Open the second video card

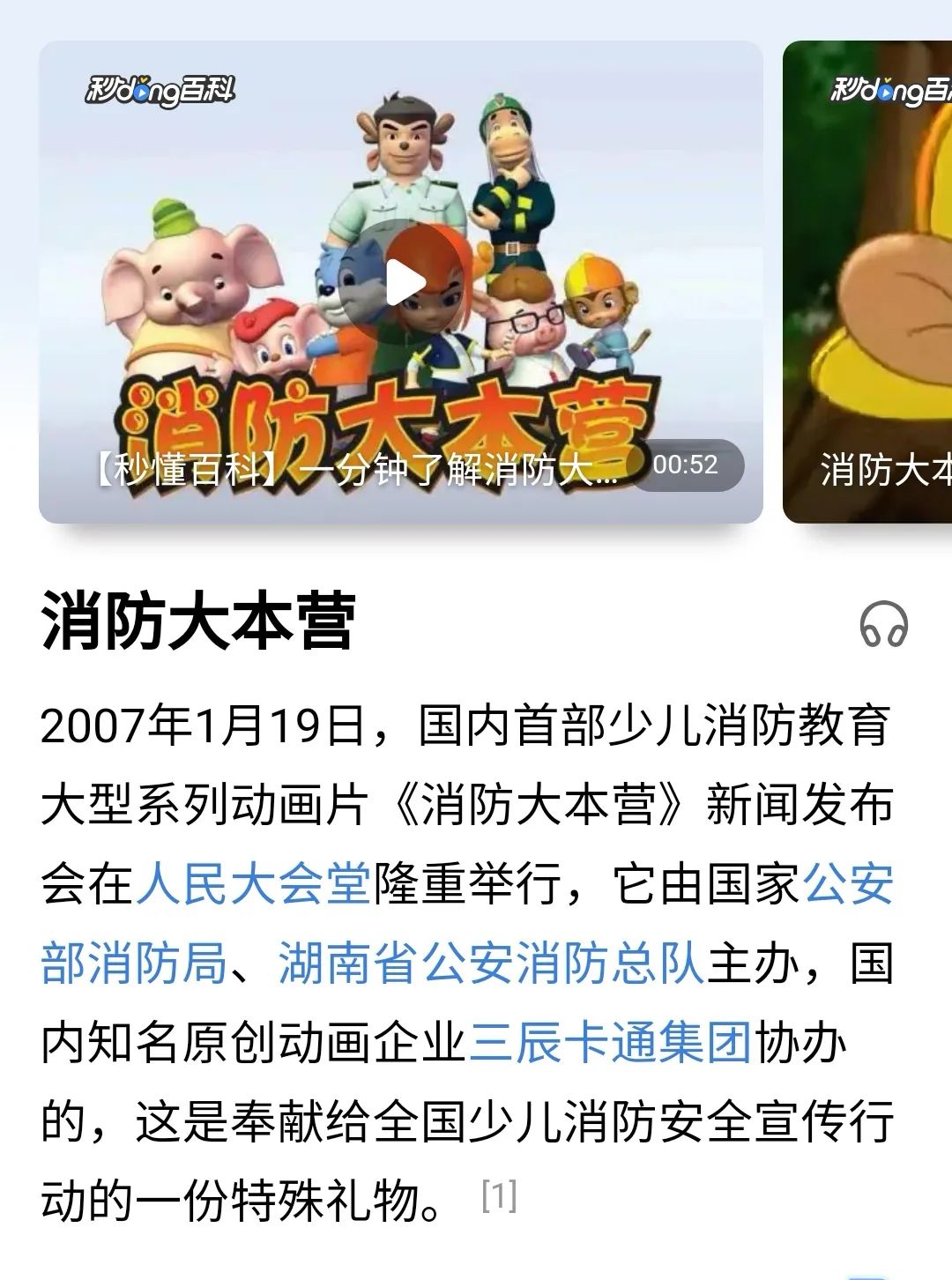coord(868,282)
